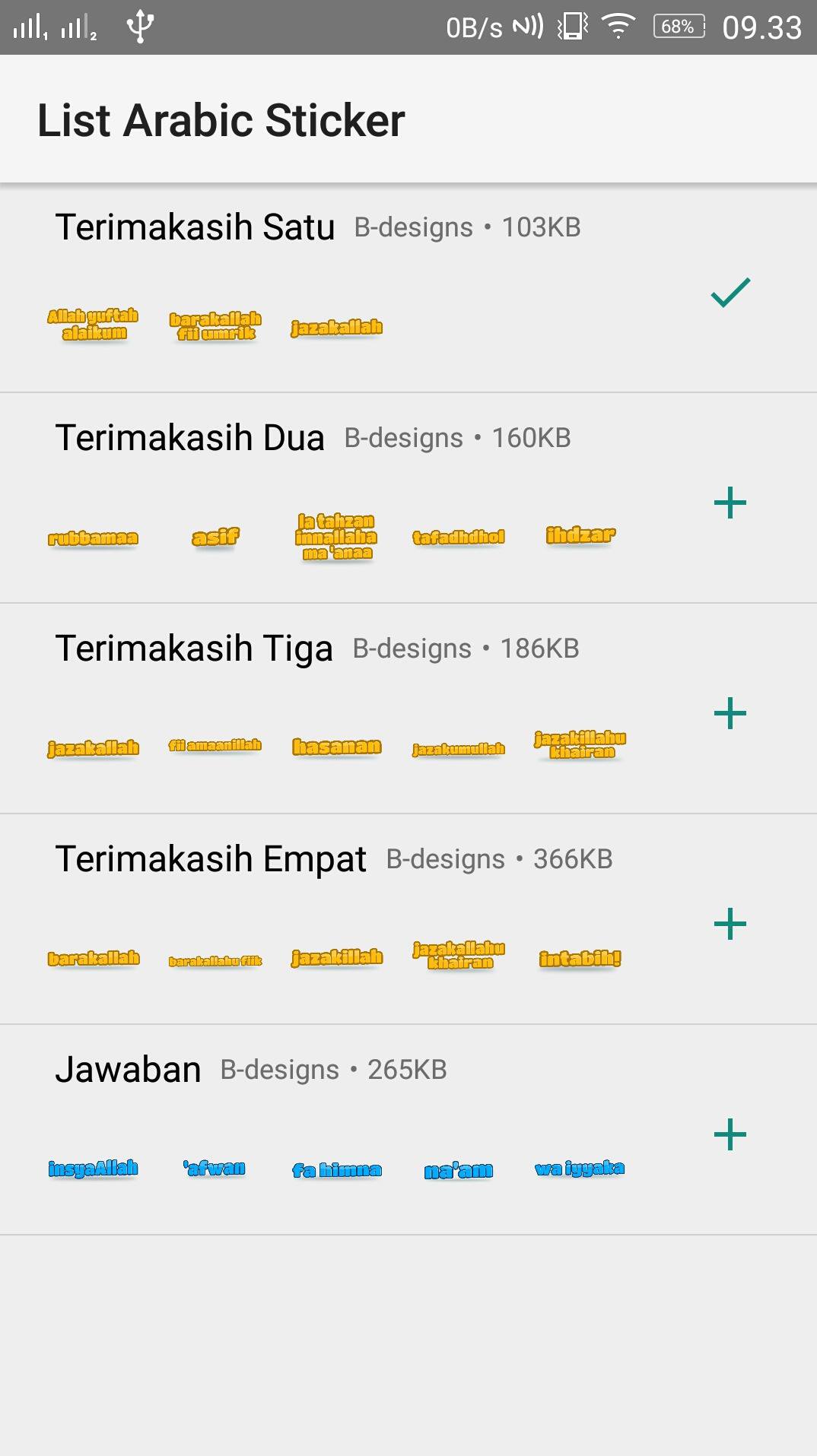Select the wa iyyaka sticker thumbnail

pyautogui.click(x=580, y=1169)
